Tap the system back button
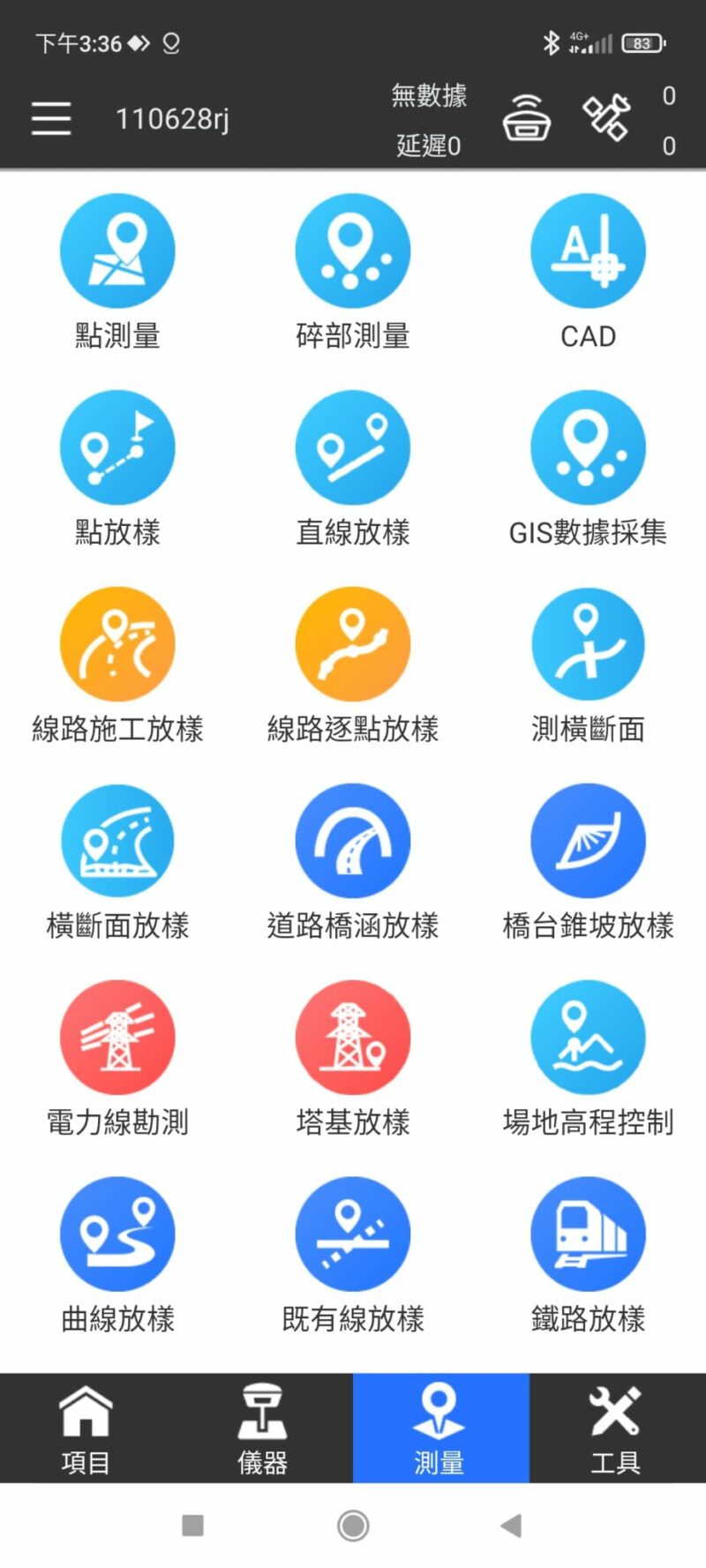Screen dimensions: 706x1568 click(511, 1526)
